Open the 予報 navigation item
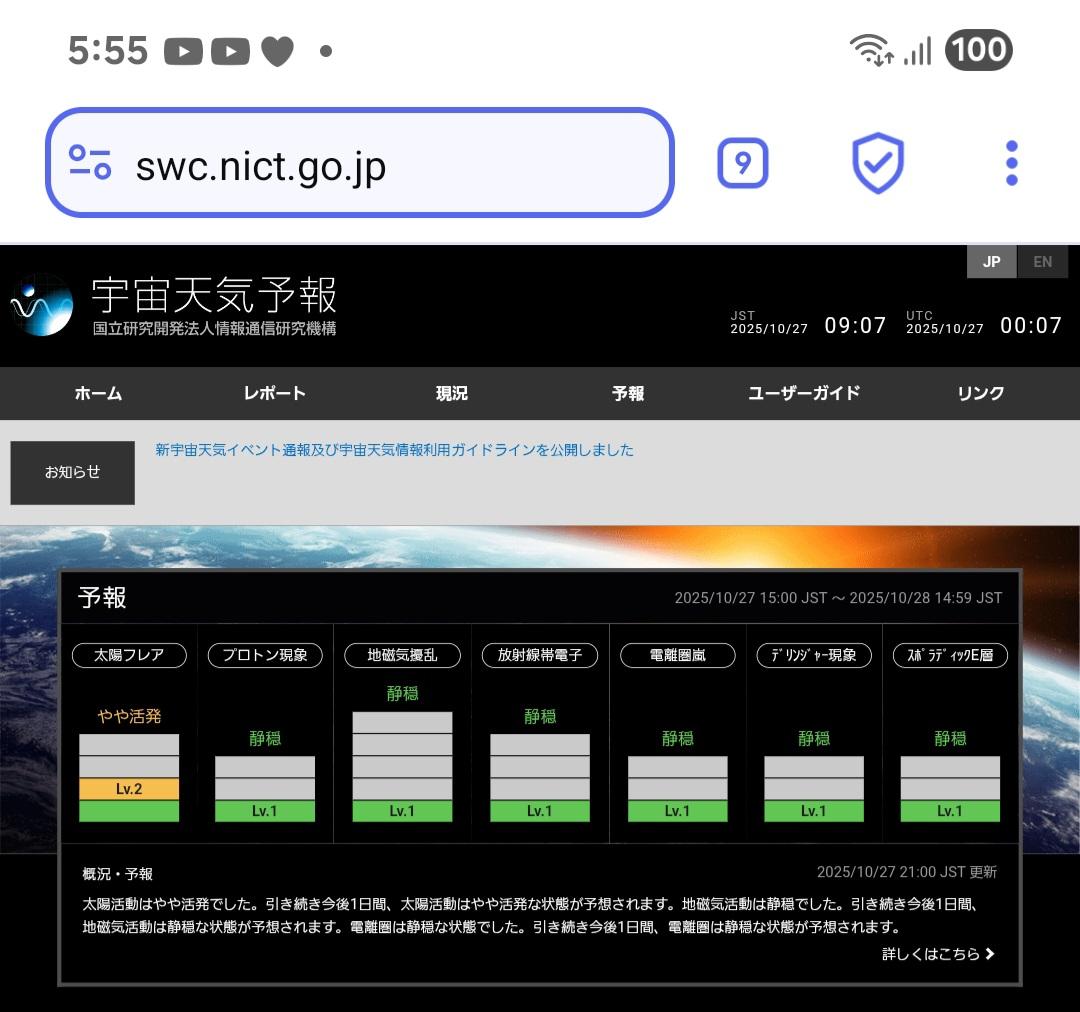 pyautogui.click(x=628, y=393)
